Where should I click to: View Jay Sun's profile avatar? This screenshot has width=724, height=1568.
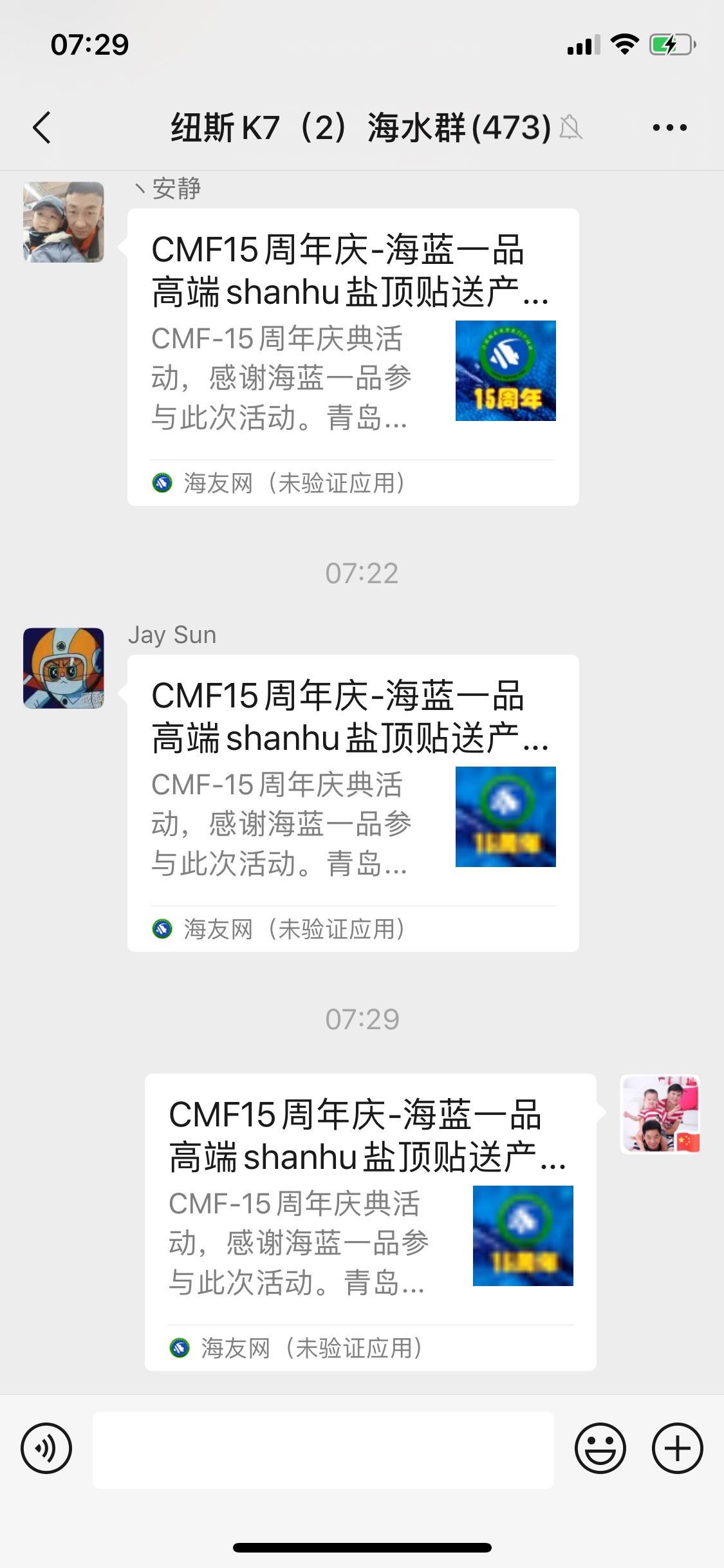(64, 668)
